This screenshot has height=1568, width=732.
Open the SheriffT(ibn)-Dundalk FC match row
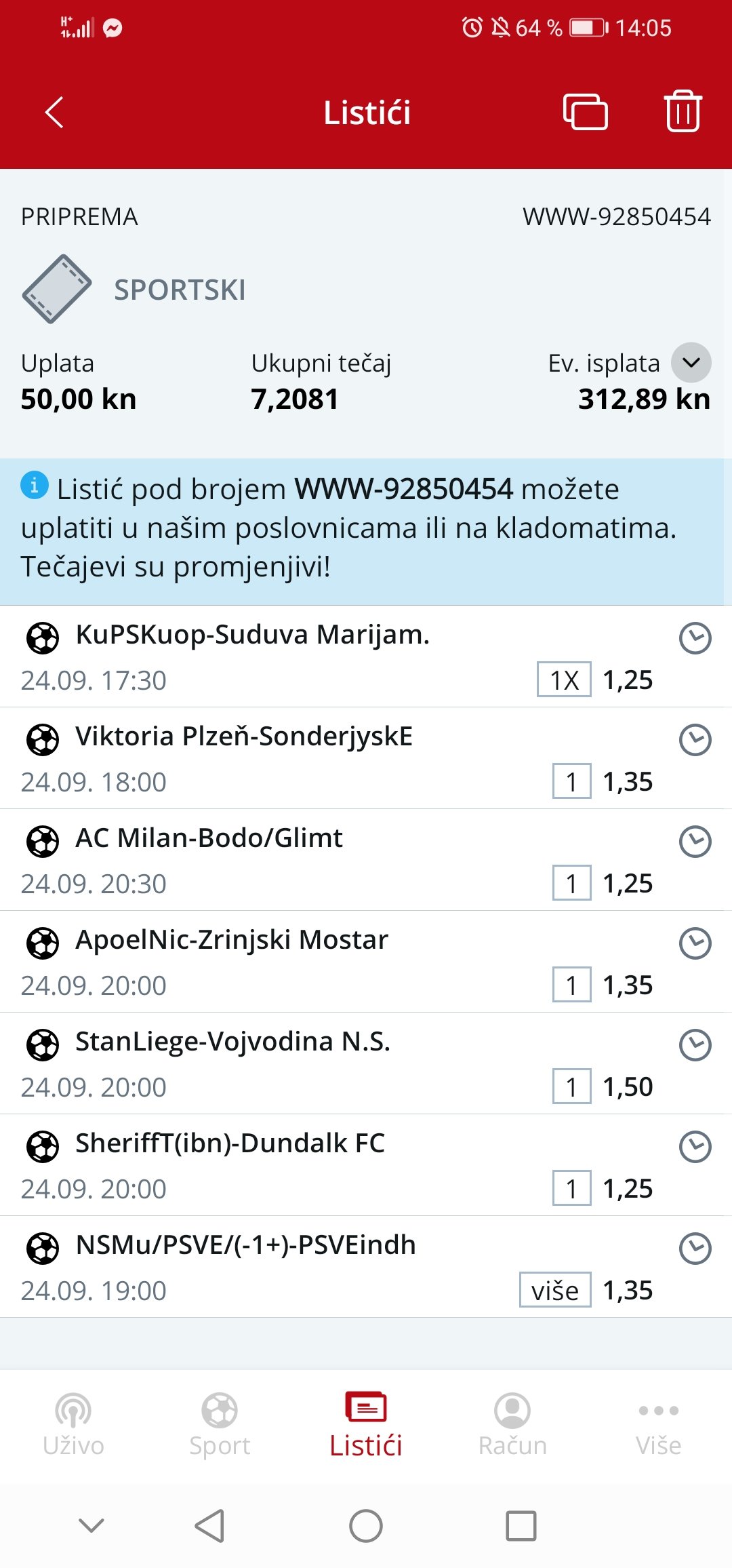(366, 1165)
